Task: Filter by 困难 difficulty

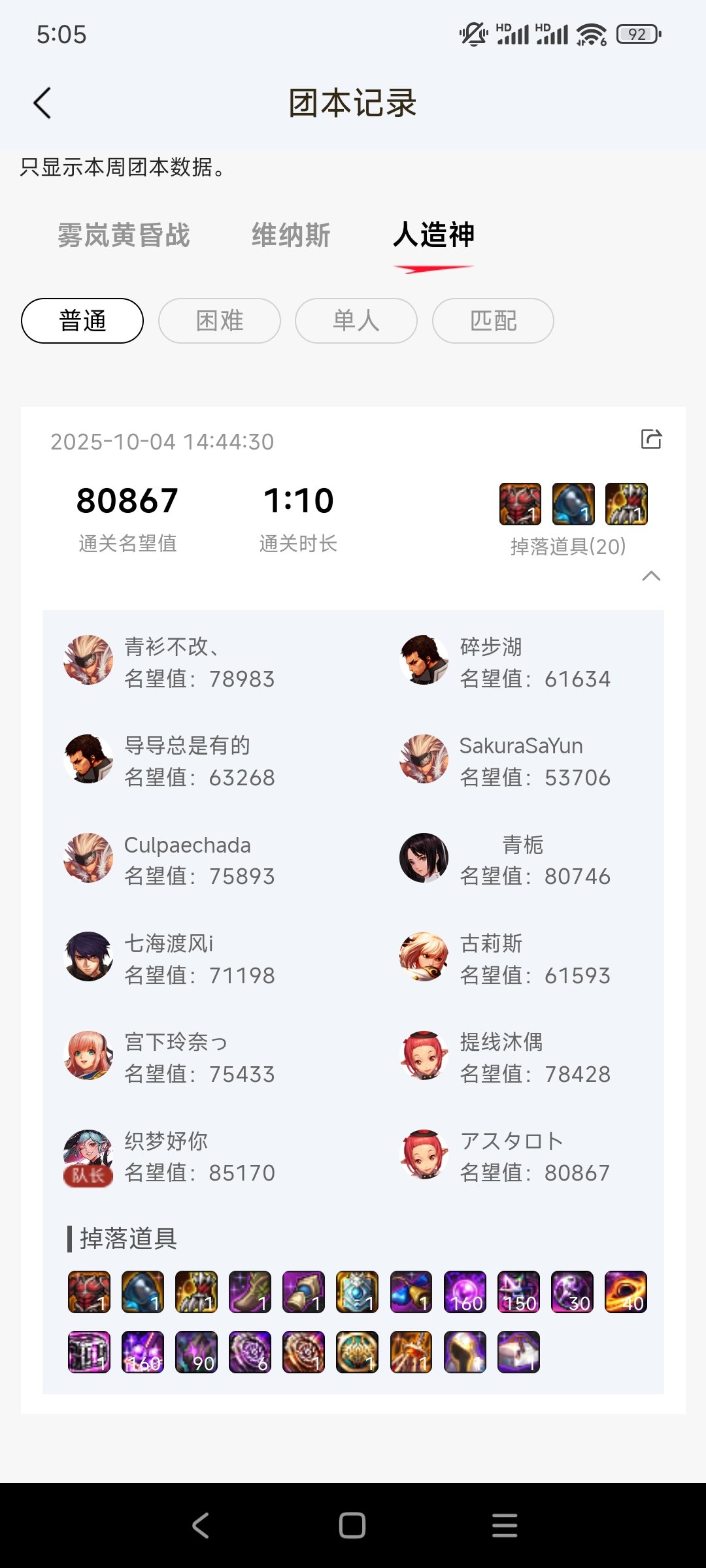Action: 220,321
